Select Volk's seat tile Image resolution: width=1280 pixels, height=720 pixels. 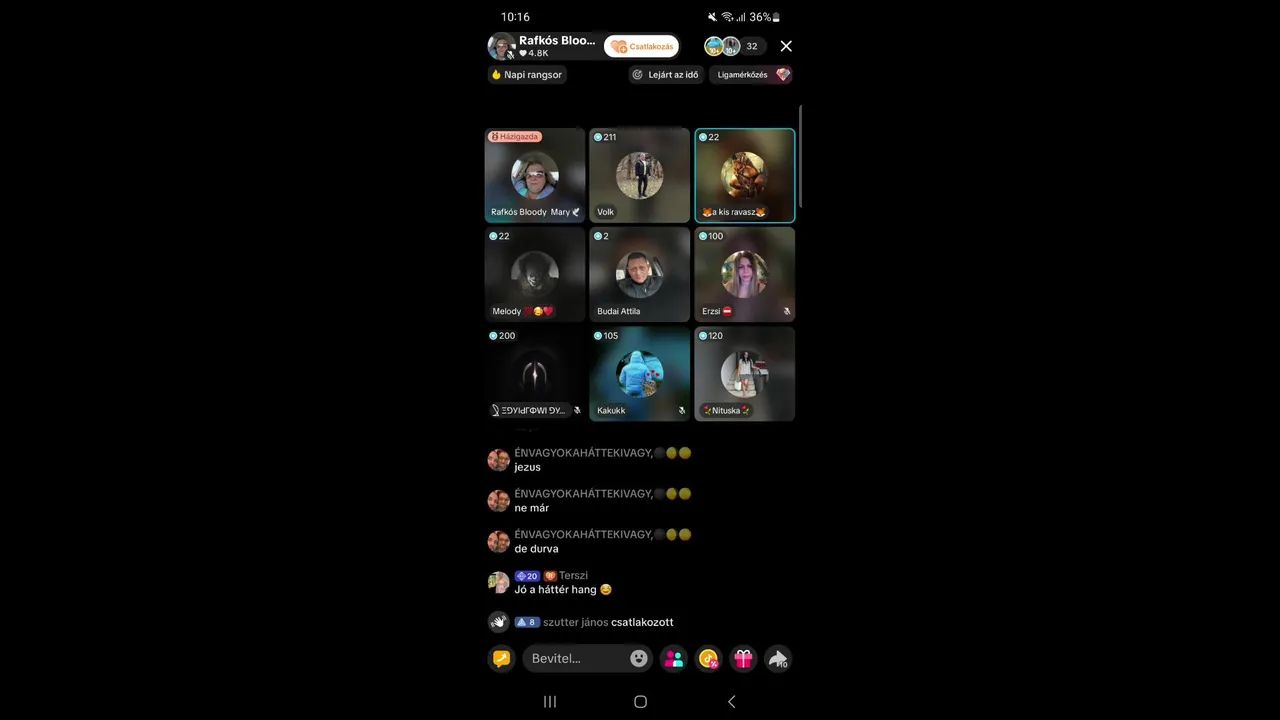pyautogui.click(x=640, y=175)
